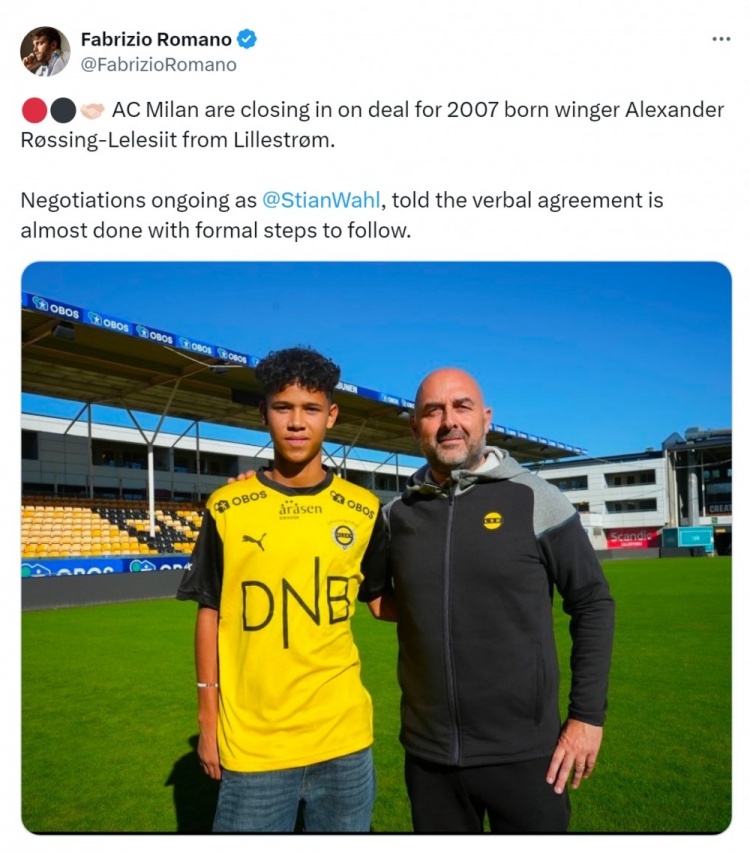
Task: Visit the @StianWahl mention
Action: tap(321, 200)
